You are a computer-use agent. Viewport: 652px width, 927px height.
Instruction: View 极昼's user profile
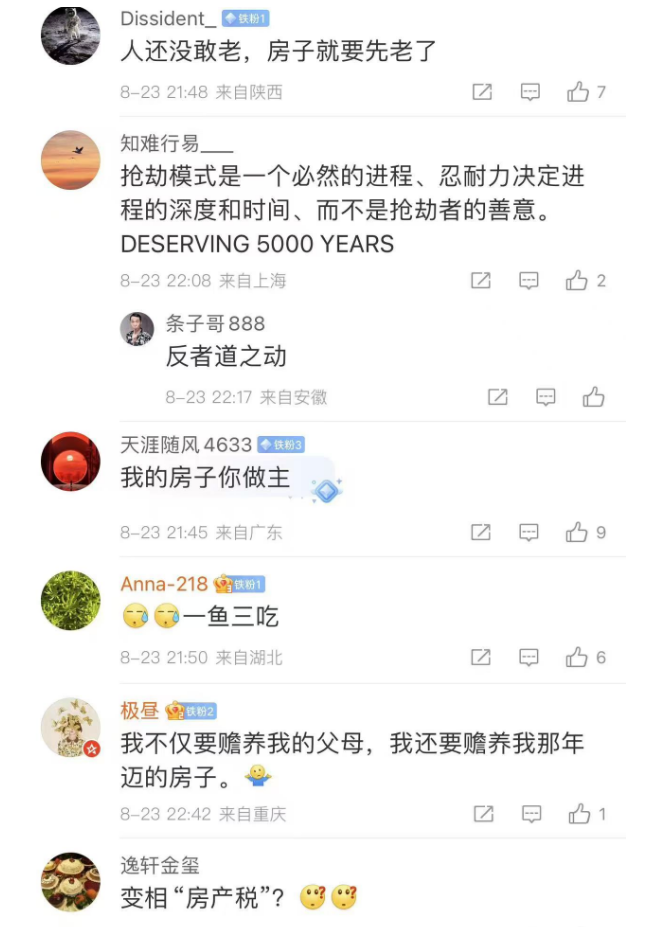(70, 727)
